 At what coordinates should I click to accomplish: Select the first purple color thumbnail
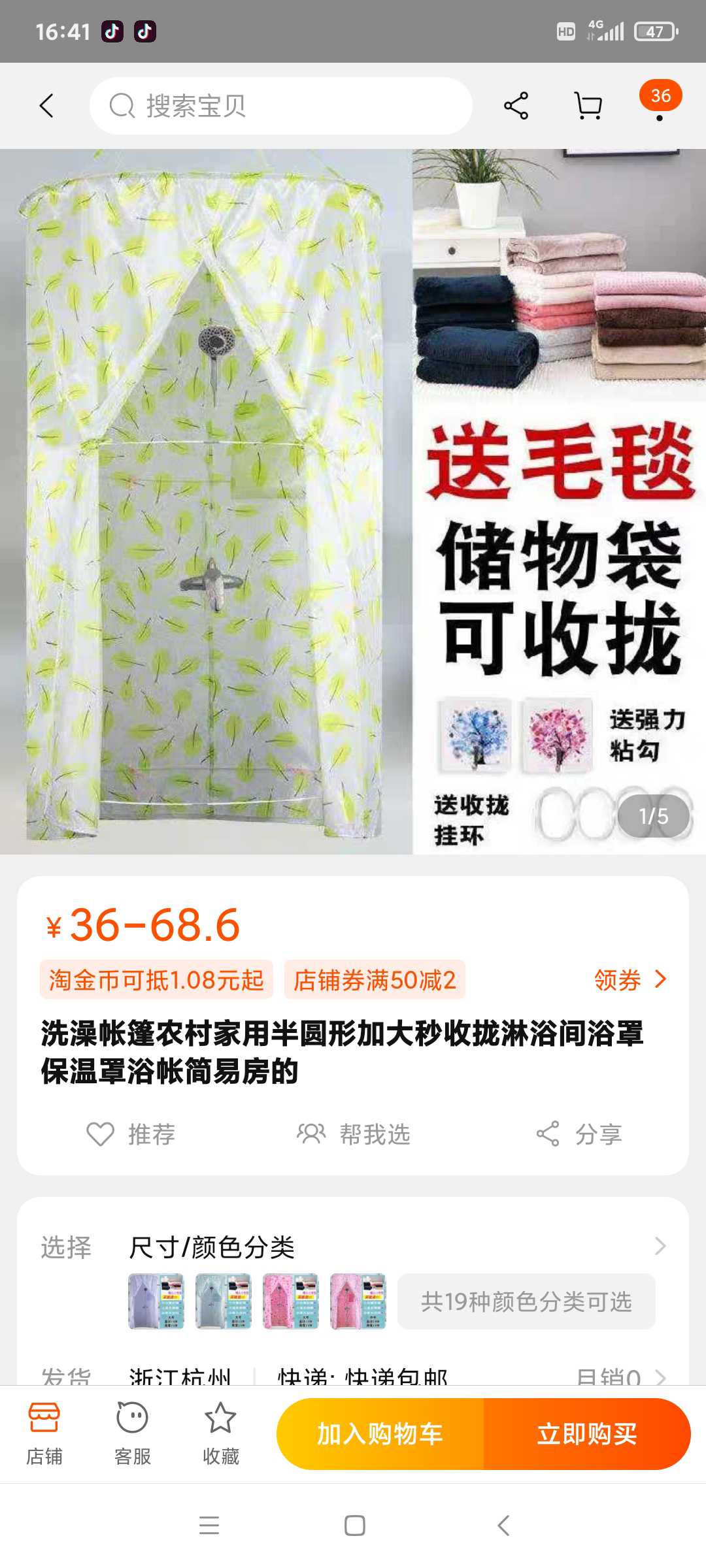(x=156, y=1301)
